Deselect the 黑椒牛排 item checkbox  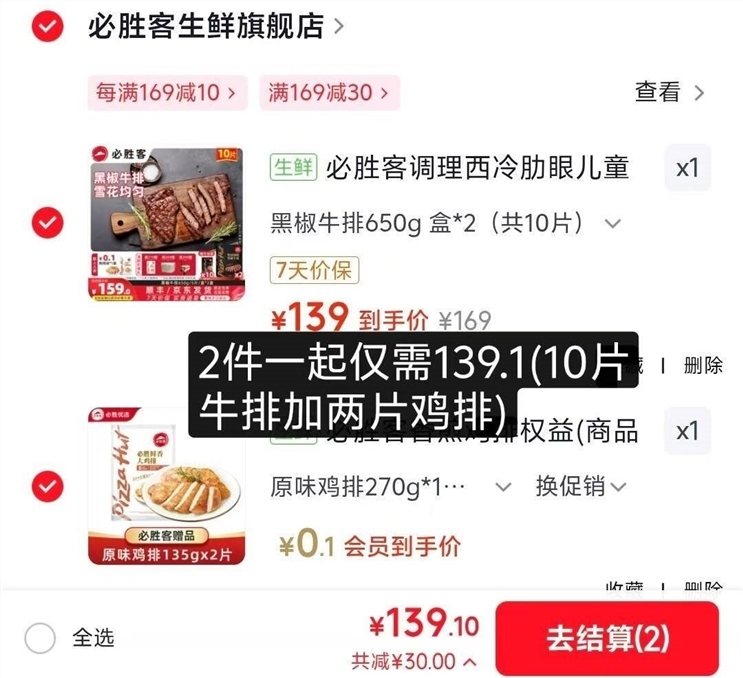47,223
